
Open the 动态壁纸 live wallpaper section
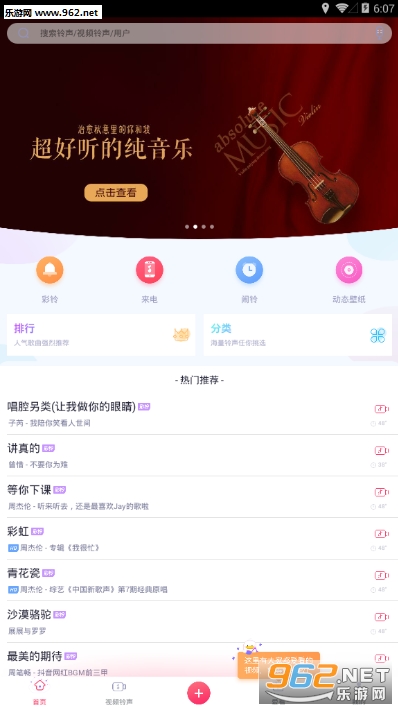point(349,279)
